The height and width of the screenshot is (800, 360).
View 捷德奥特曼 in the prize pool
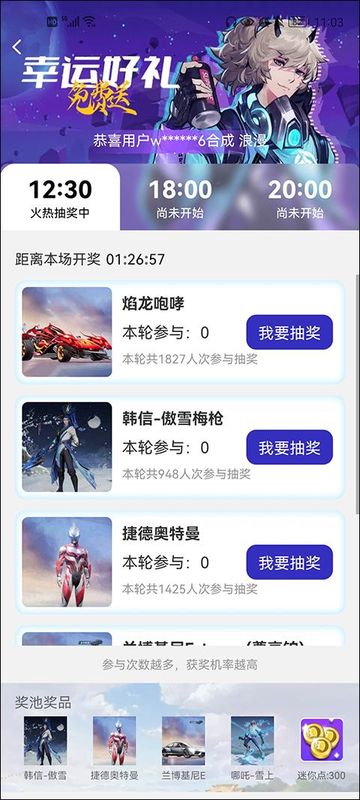(x=114, y=748)
